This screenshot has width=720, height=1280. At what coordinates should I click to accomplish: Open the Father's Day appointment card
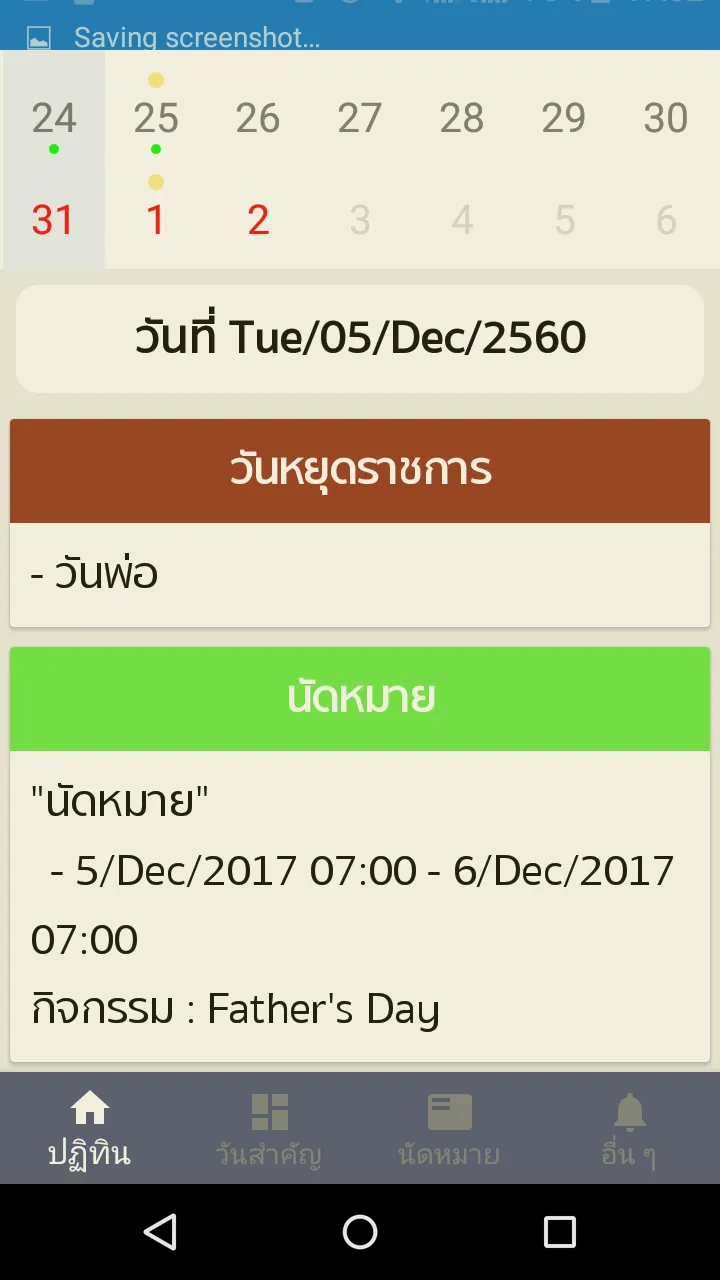point(360,855)
